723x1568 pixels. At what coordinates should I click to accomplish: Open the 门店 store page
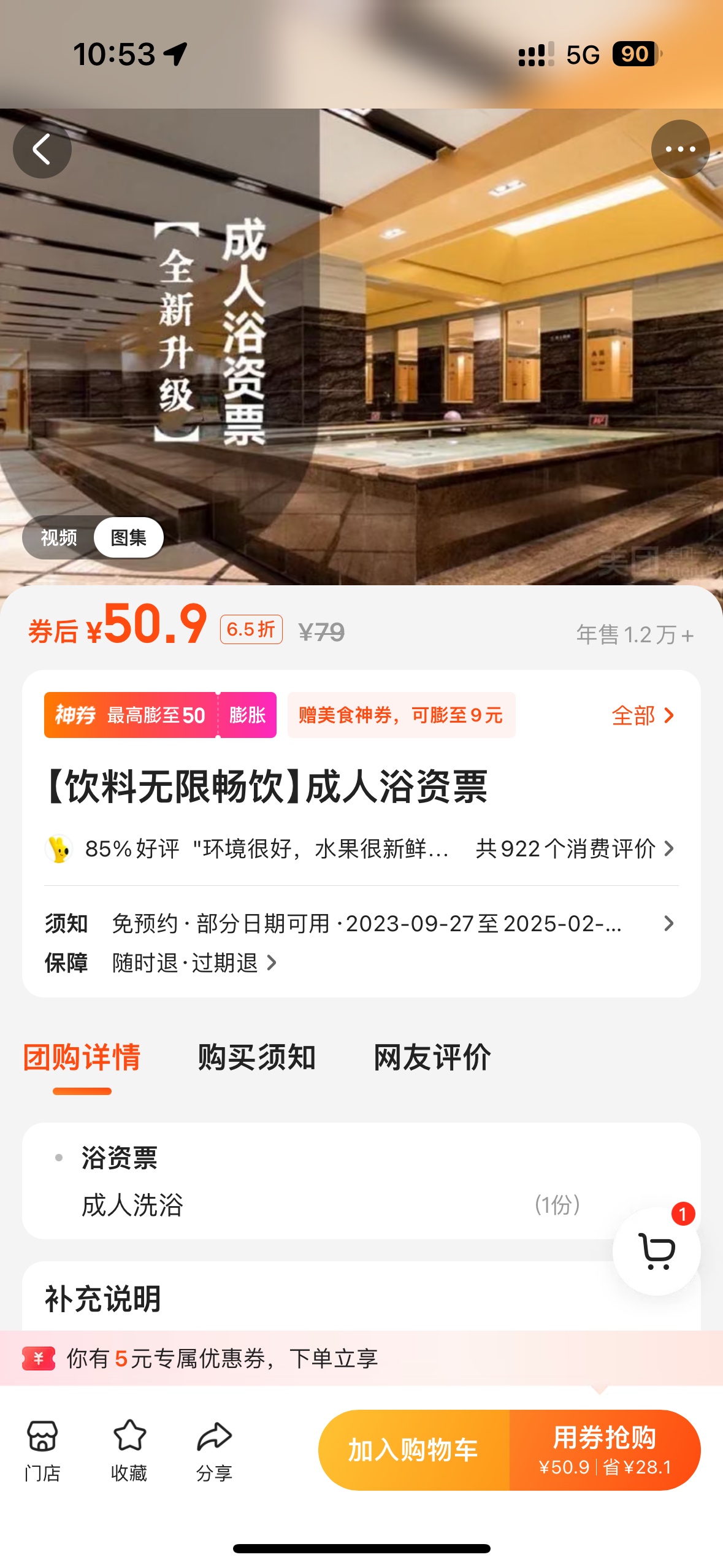42,1450
